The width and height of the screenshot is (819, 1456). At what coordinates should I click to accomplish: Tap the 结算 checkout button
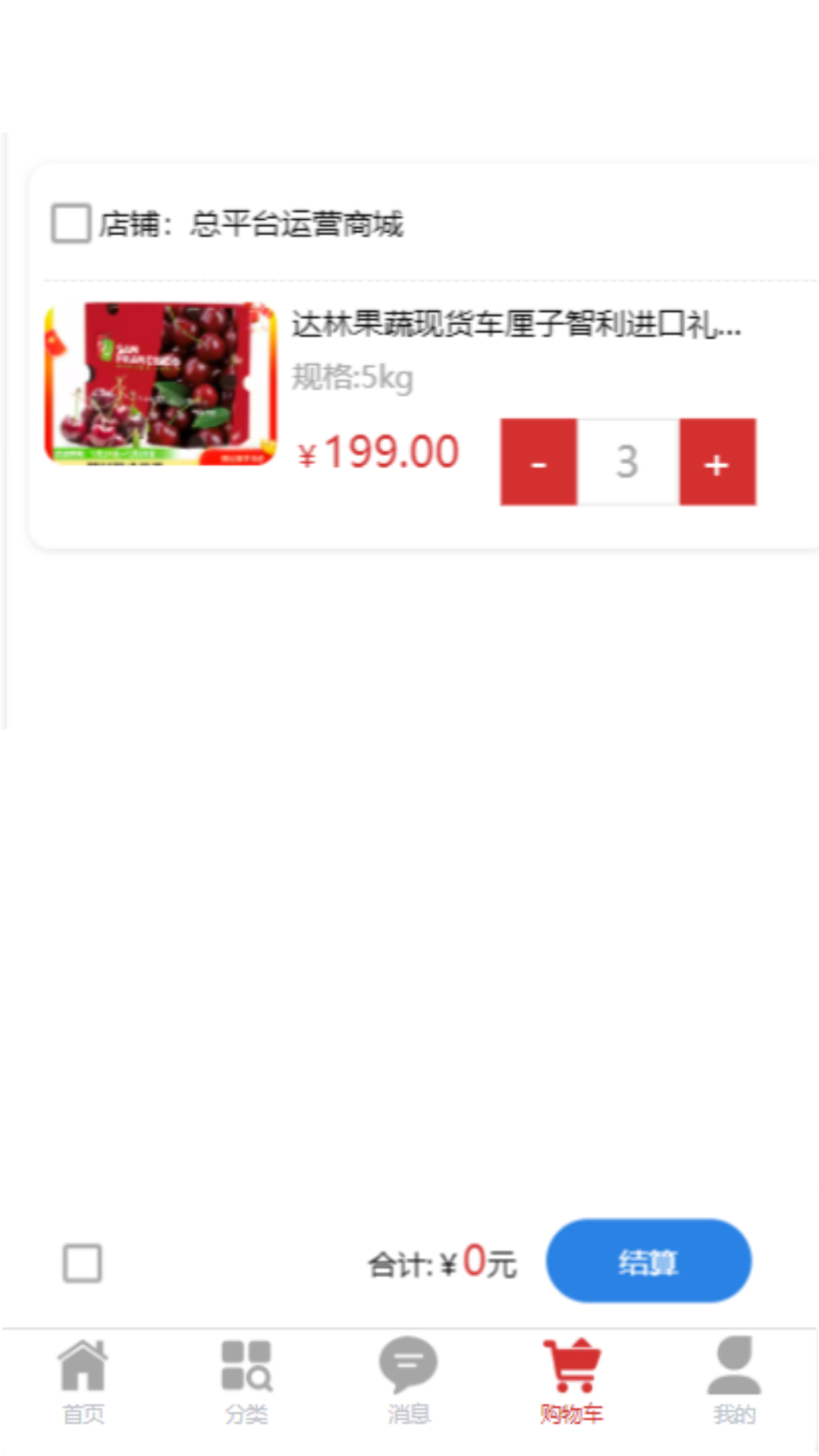(648, 1261)
